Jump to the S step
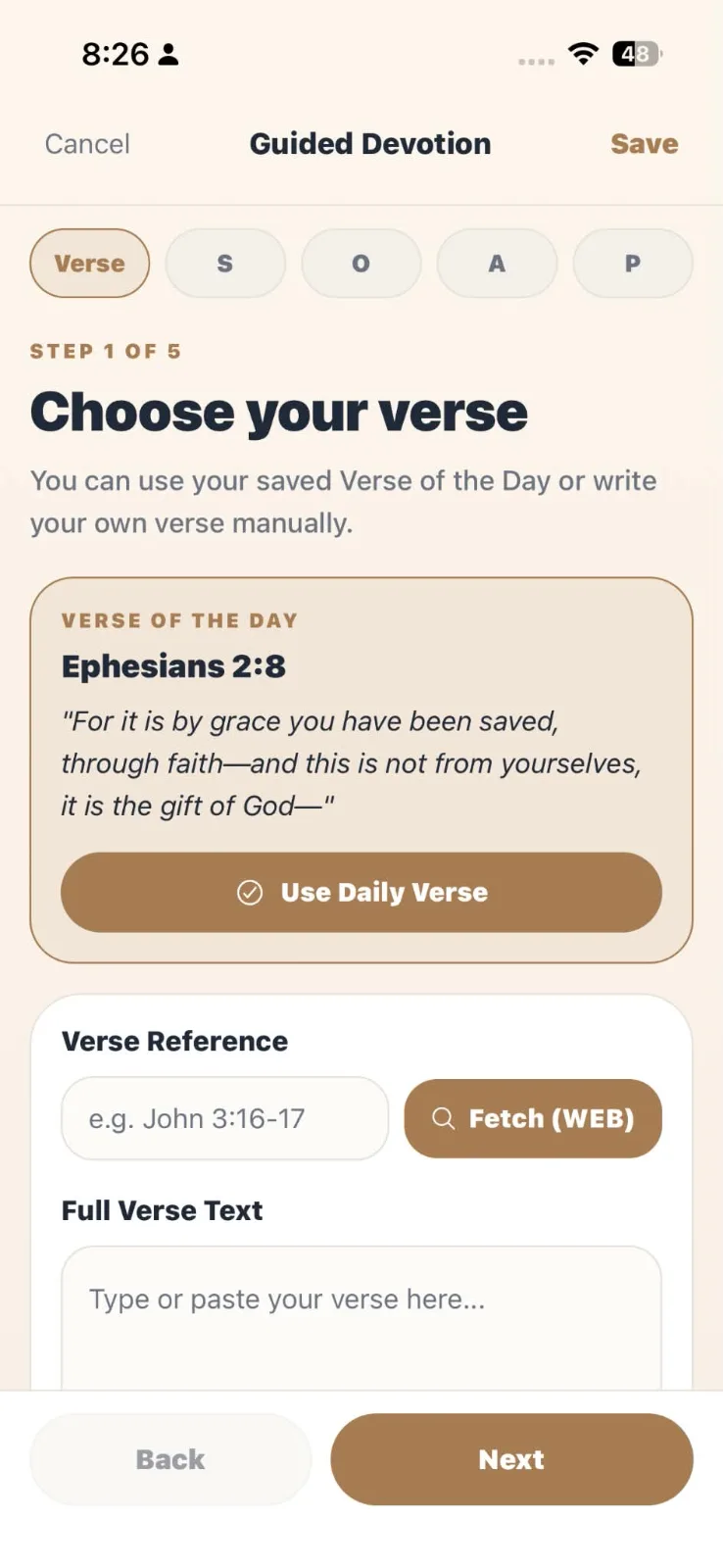Screen dimensions: 723x1568 coord(225,264)
